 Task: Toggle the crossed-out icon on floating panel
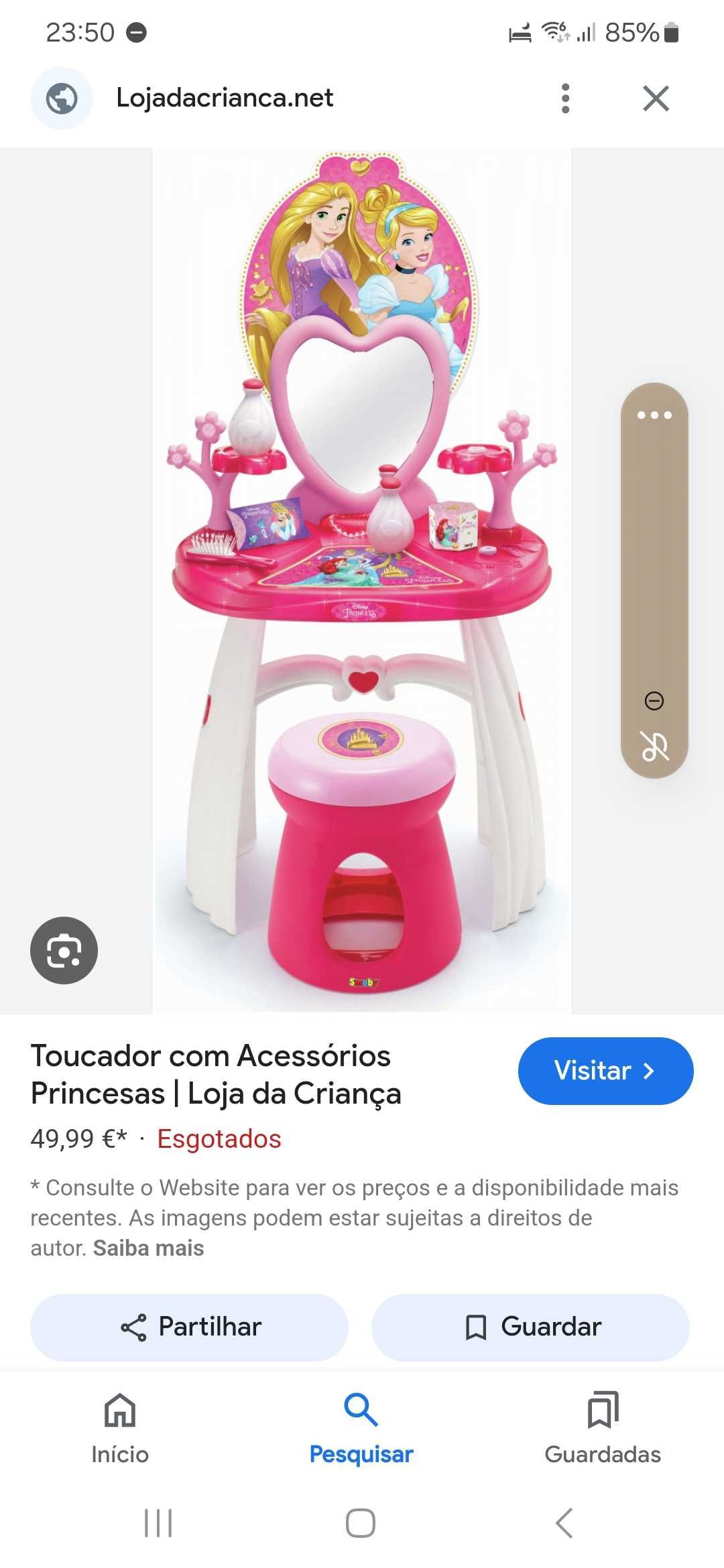click(654, 746)
